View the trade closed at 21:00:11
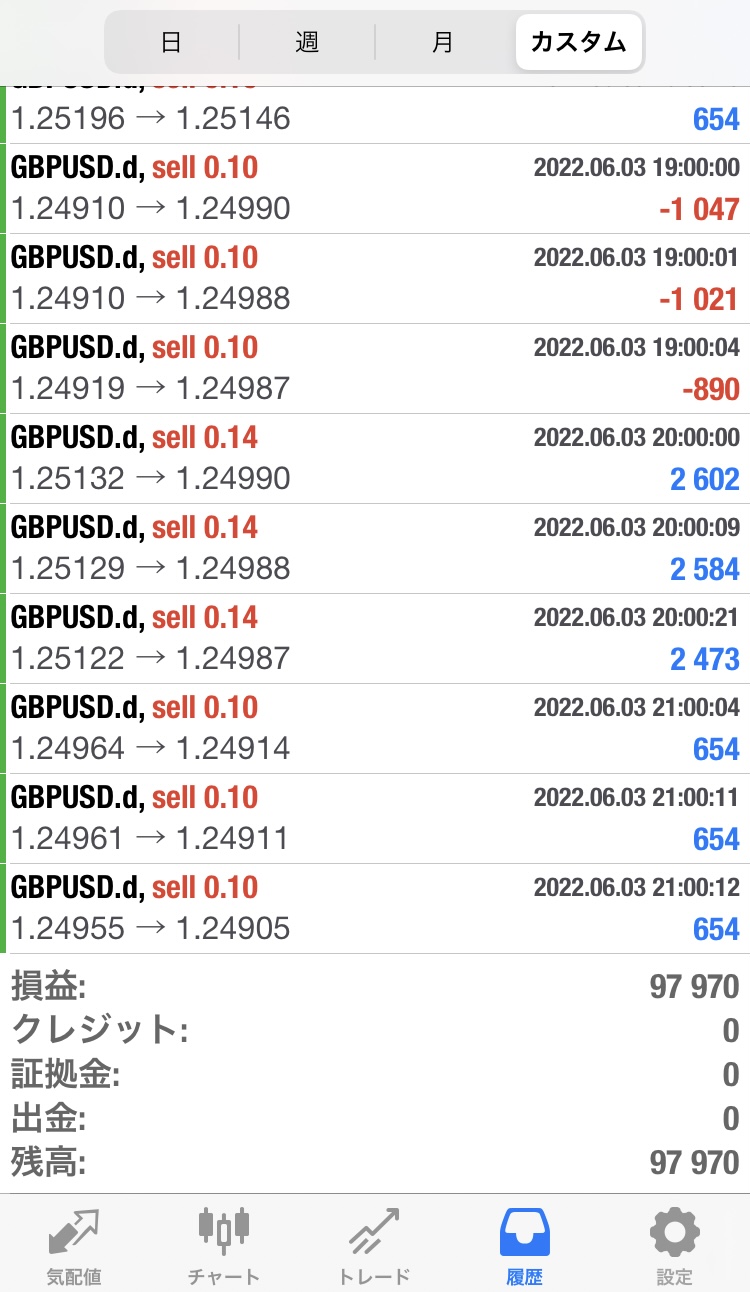 click(375, 819)
